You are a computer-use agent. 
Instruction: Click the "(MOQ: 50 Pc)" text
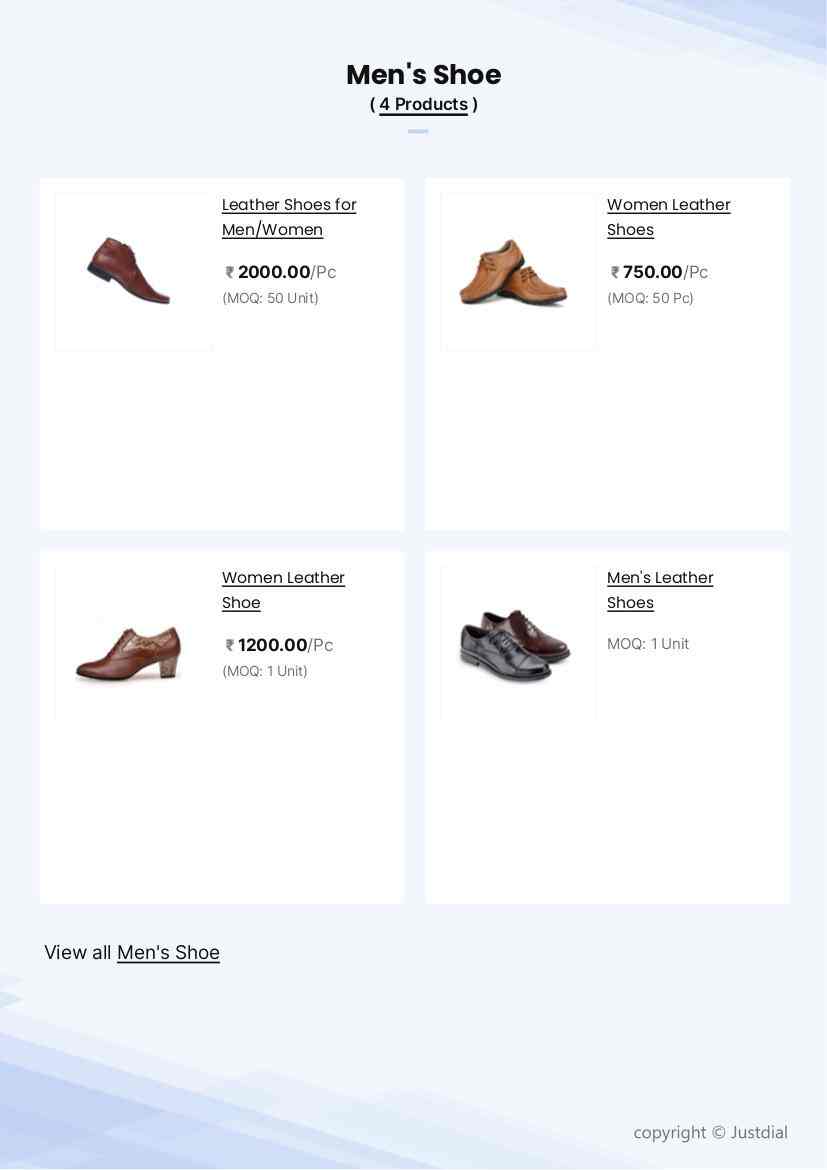[650, 298]
